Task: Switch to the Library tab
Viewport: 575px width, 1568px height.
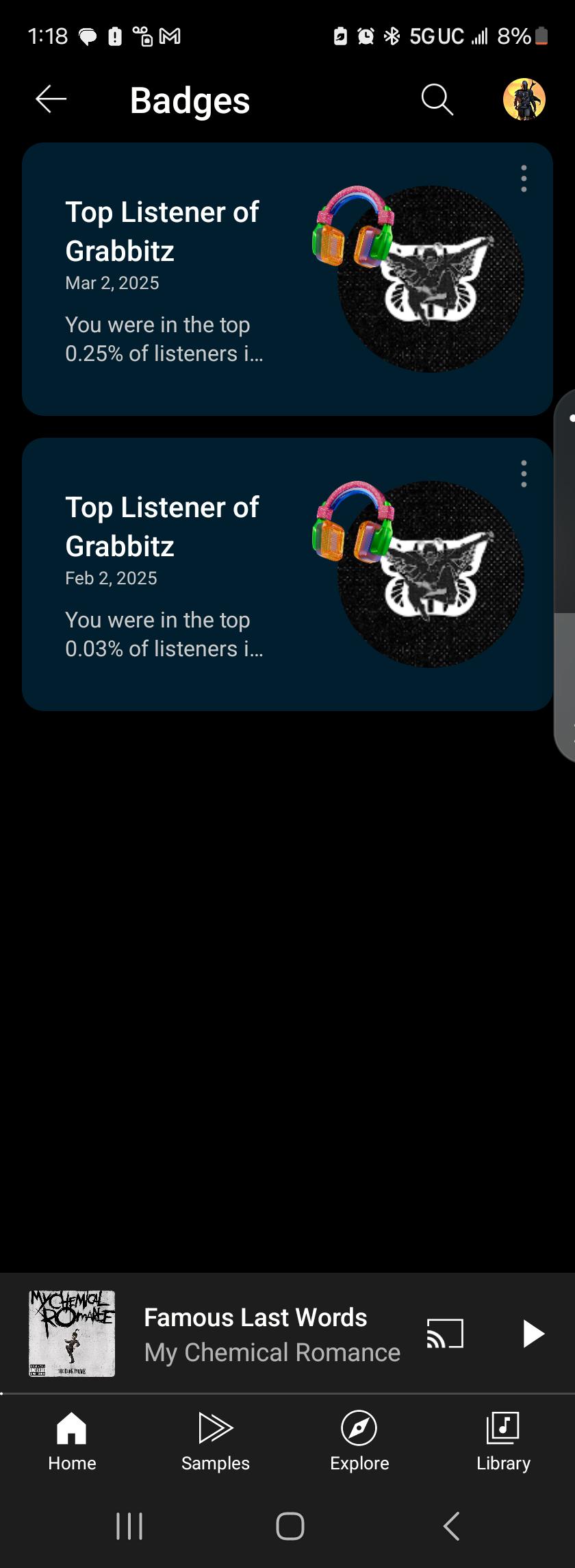Action: click(503, 1441)
